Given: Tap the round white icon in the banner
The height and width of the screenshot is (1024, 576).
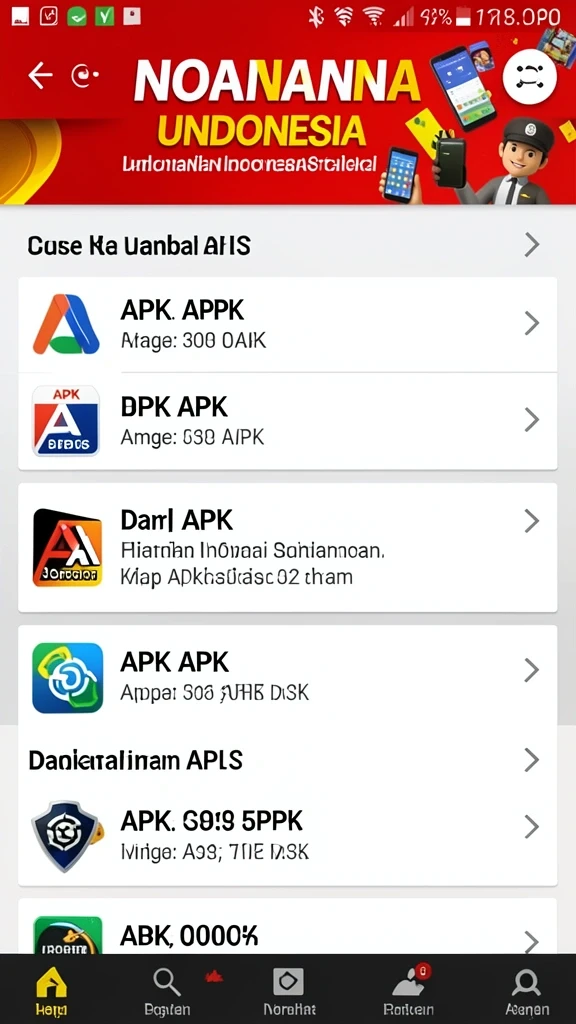Looking at the screenshot, I should point(530,76).
